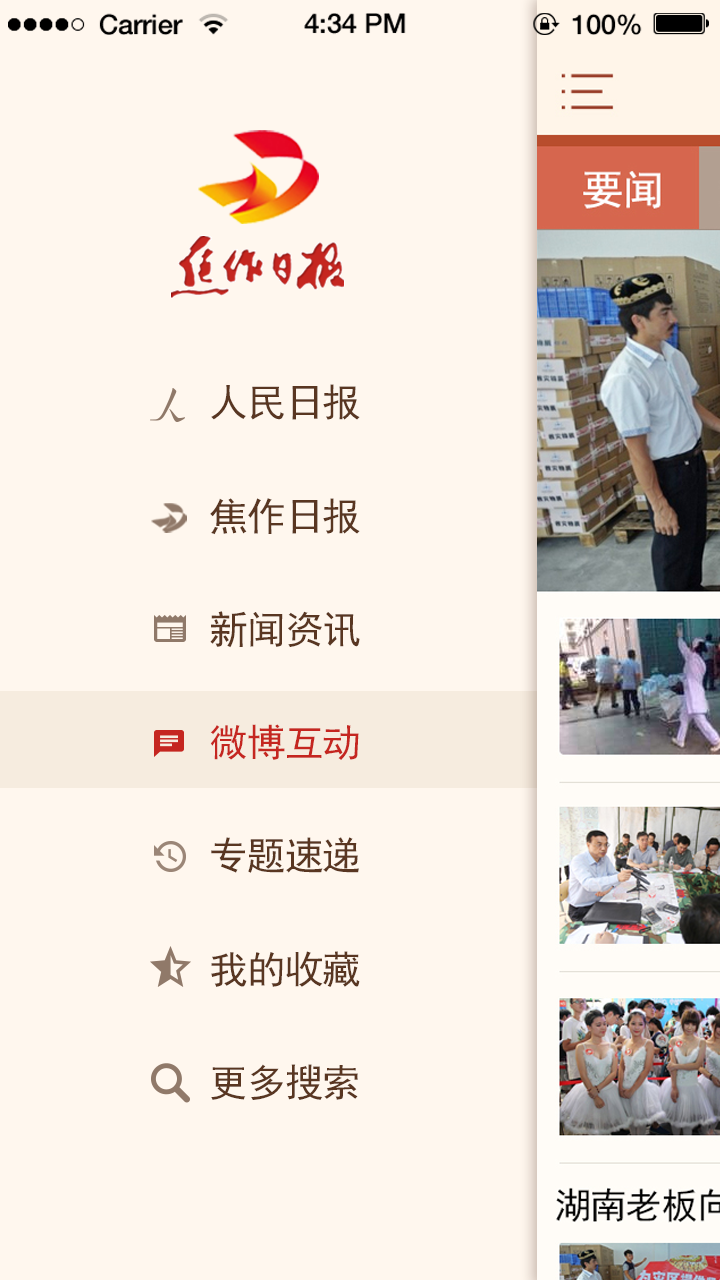
Task: Open the 湖南老板 news story
Action: tap(638, 1206)
